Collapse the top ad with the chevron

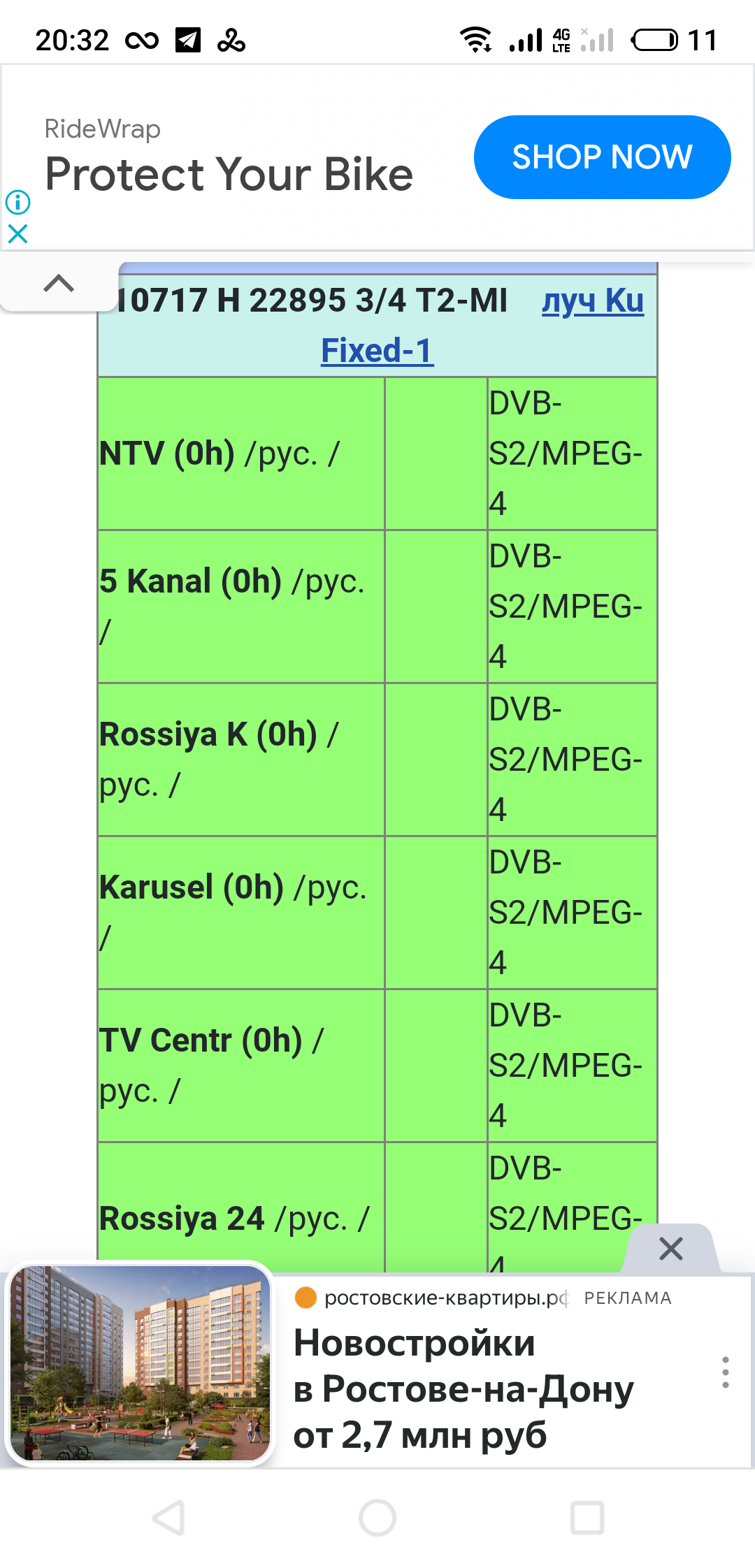click(x=59, y=283)
